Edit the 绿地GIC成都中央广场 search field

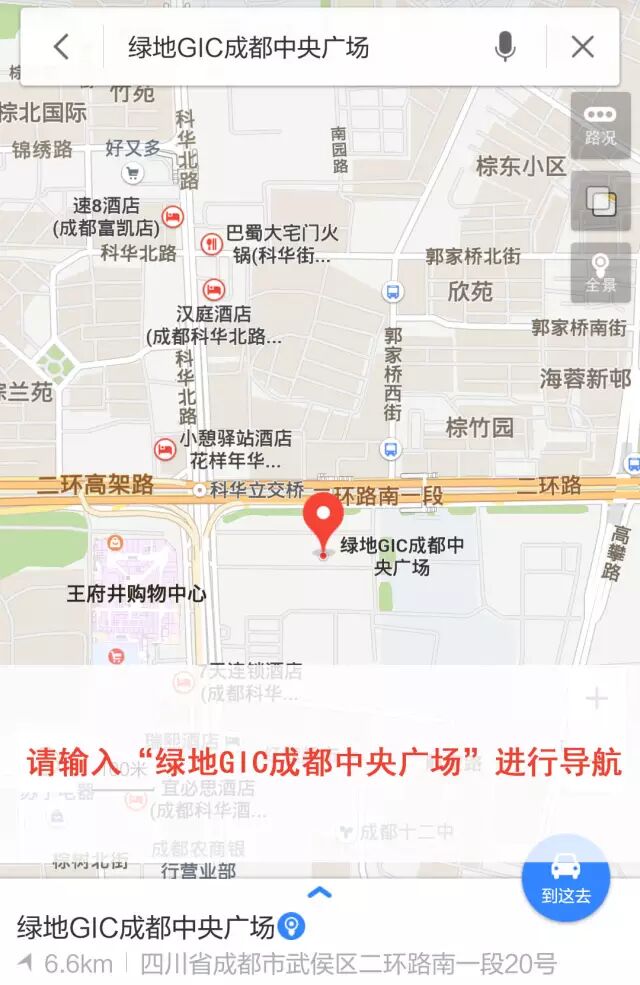pos(290,46)
